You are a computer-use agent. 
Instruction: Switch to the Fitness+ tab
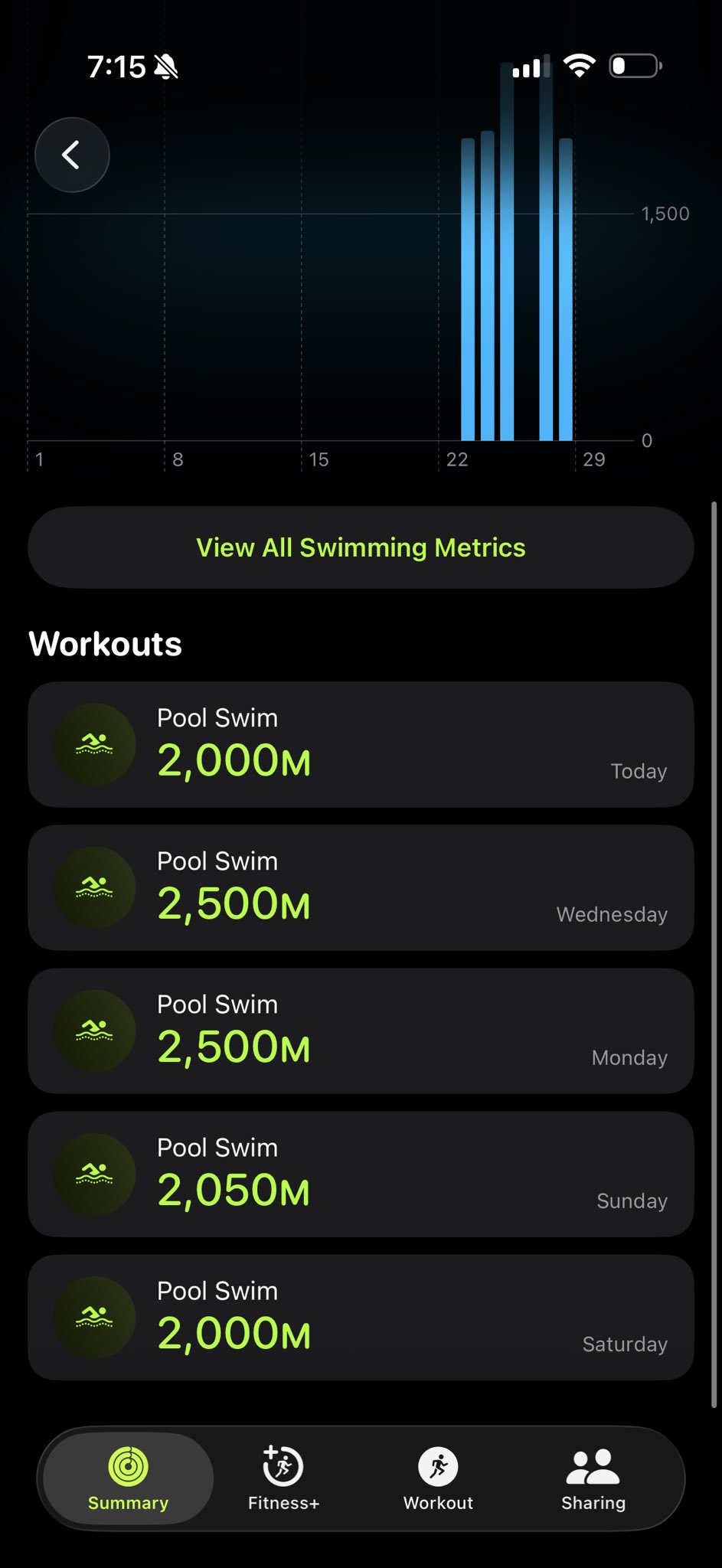pyautogui.click(x=283, y=1478)
